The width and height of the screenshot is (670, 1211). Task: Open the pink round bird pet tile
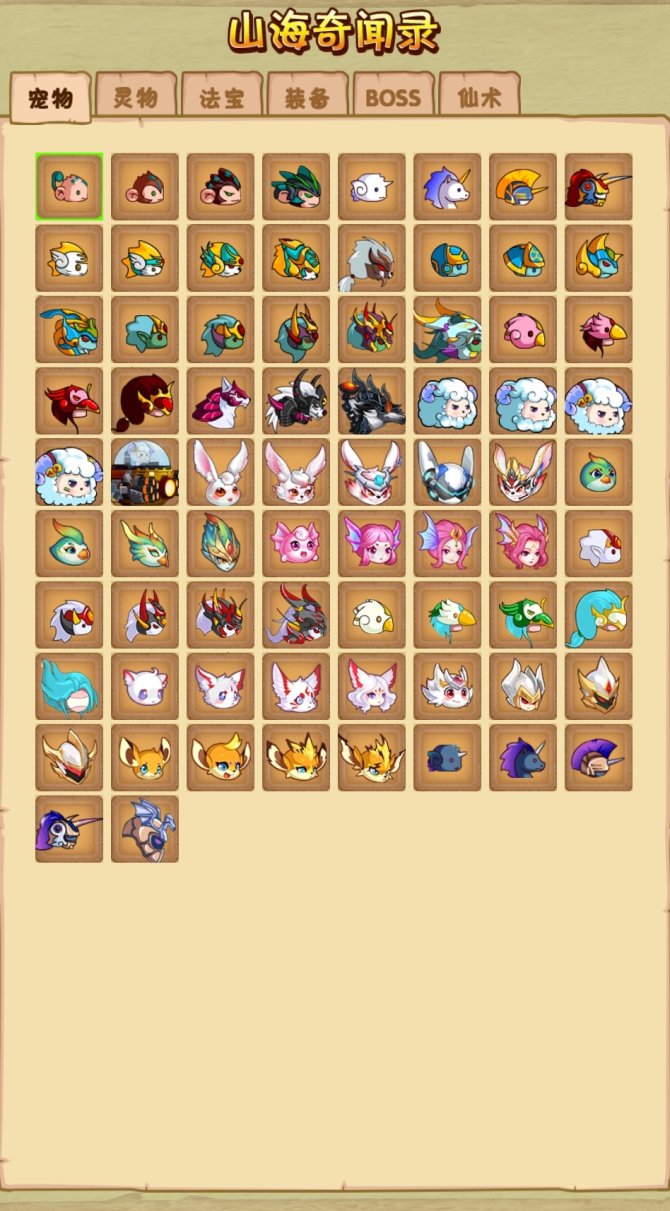pyautogui.click(x=523, y=330)
